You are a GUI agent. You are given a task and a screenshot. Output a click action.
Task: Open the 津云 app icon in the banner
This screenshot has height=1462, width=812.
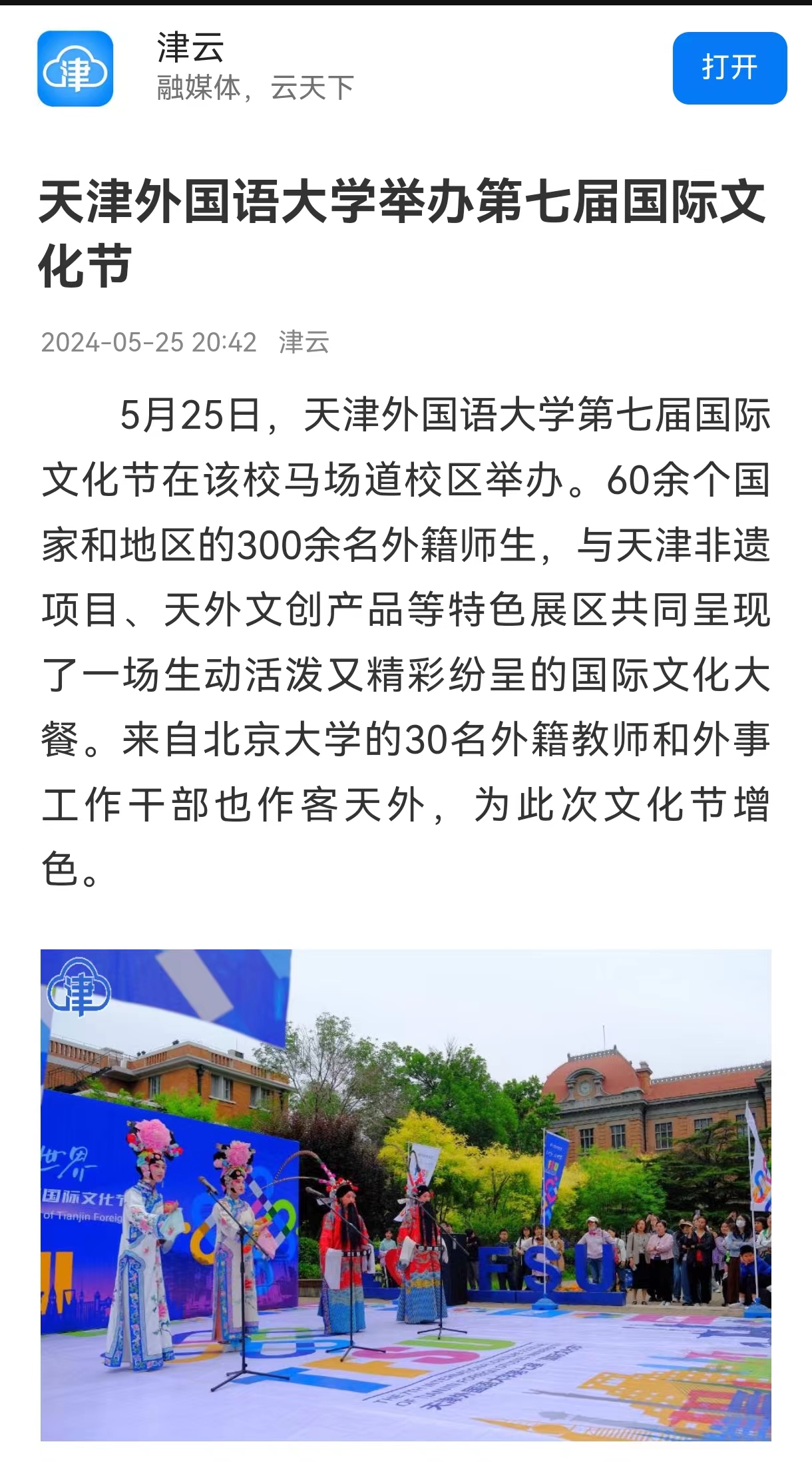75,69
